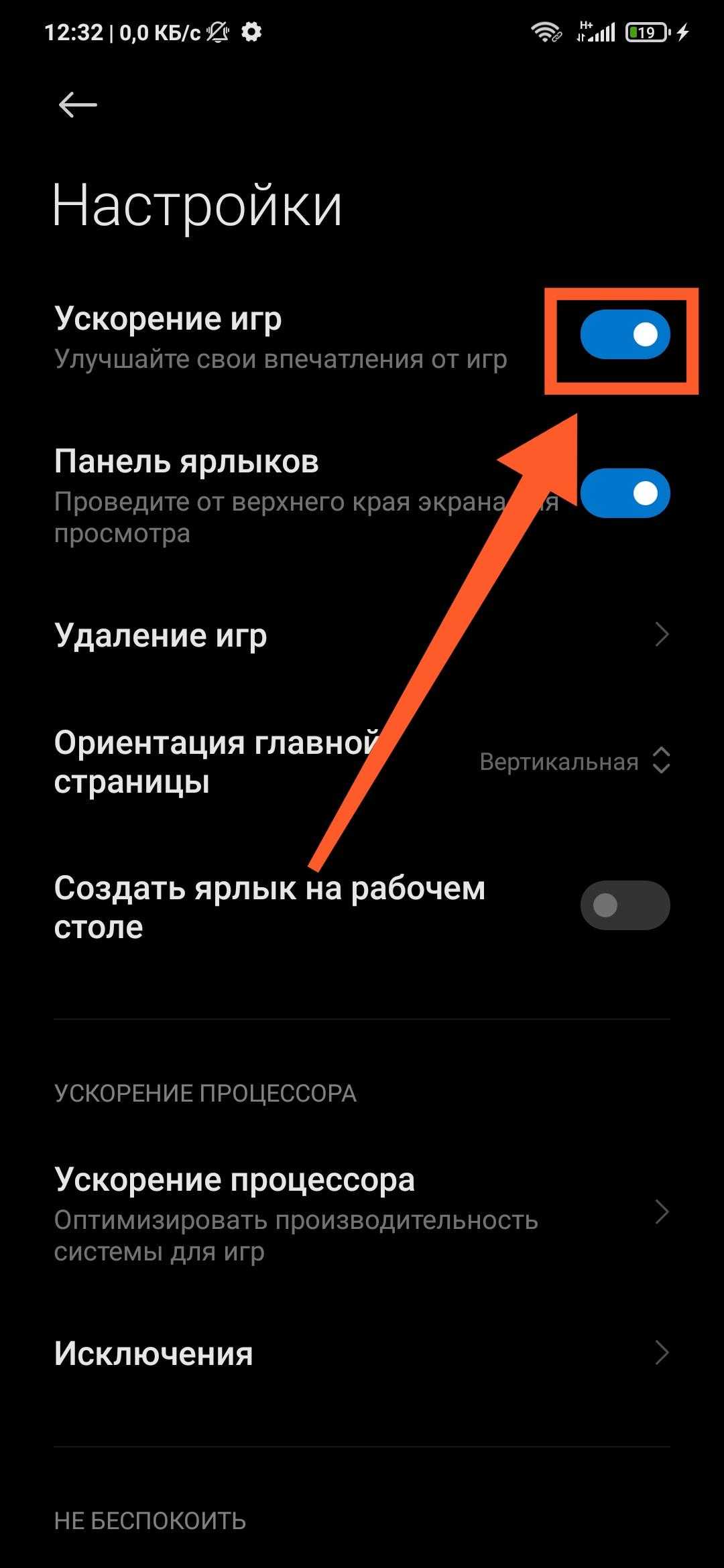
Task: Open Исключения
Action: pos(362,1354)
